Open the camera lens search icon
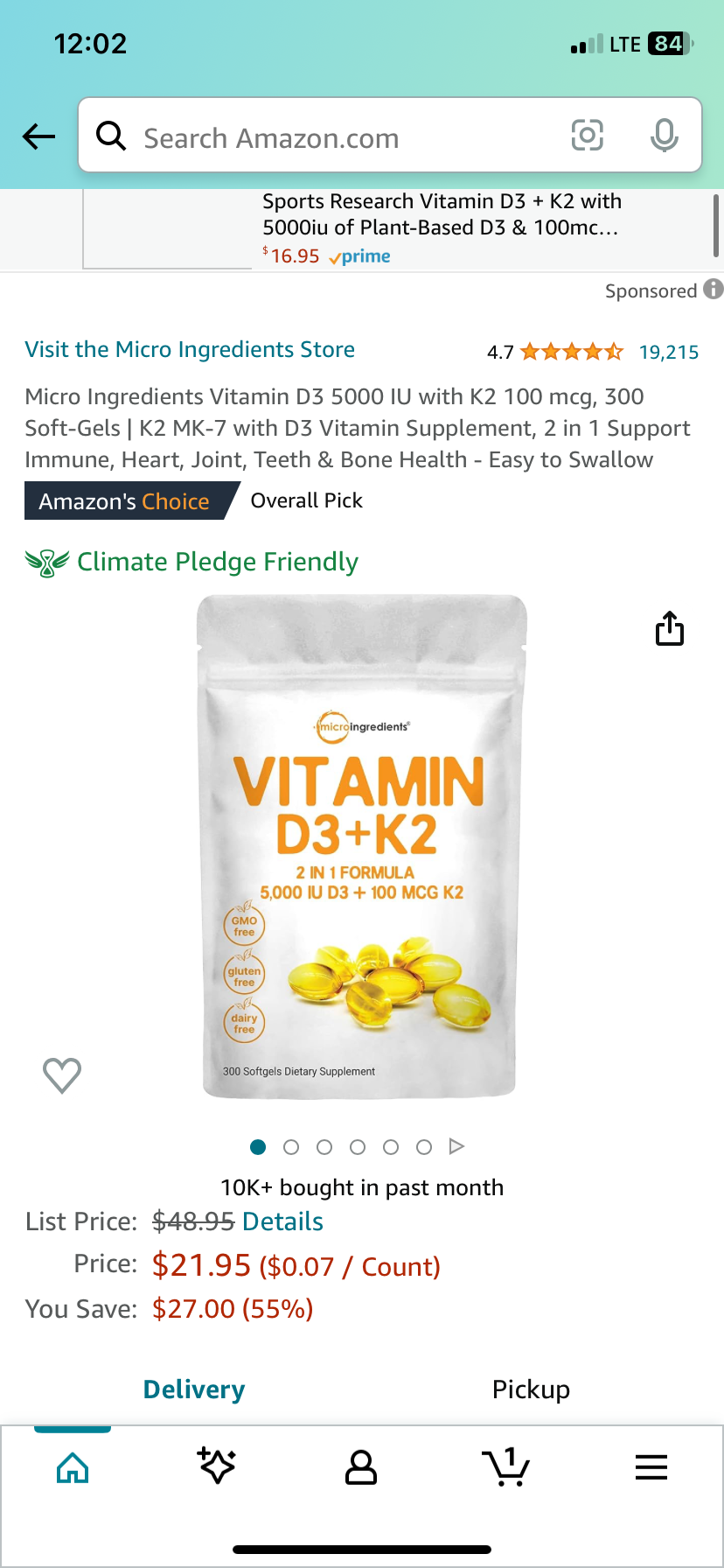Screen dimensions: 724x1568 click(x=587, y=136)
